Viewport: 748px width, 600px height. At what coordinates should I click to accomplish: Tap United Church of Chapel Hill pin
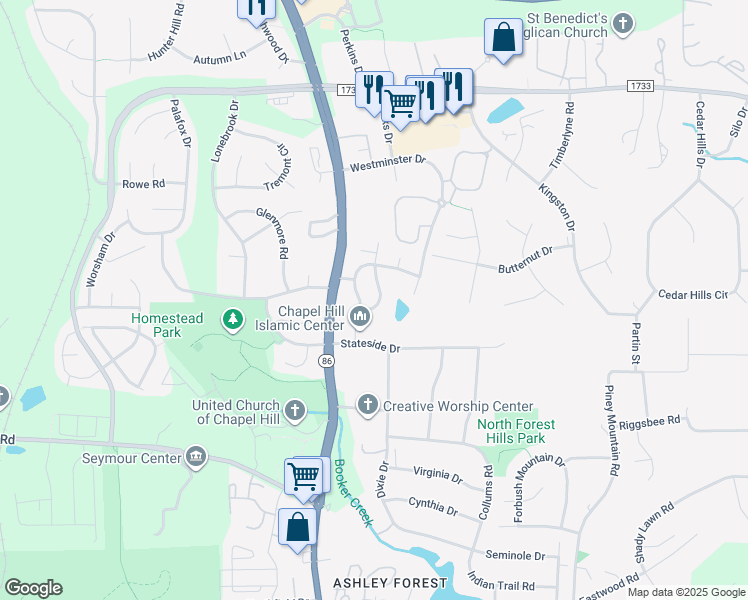pos(295,411)
